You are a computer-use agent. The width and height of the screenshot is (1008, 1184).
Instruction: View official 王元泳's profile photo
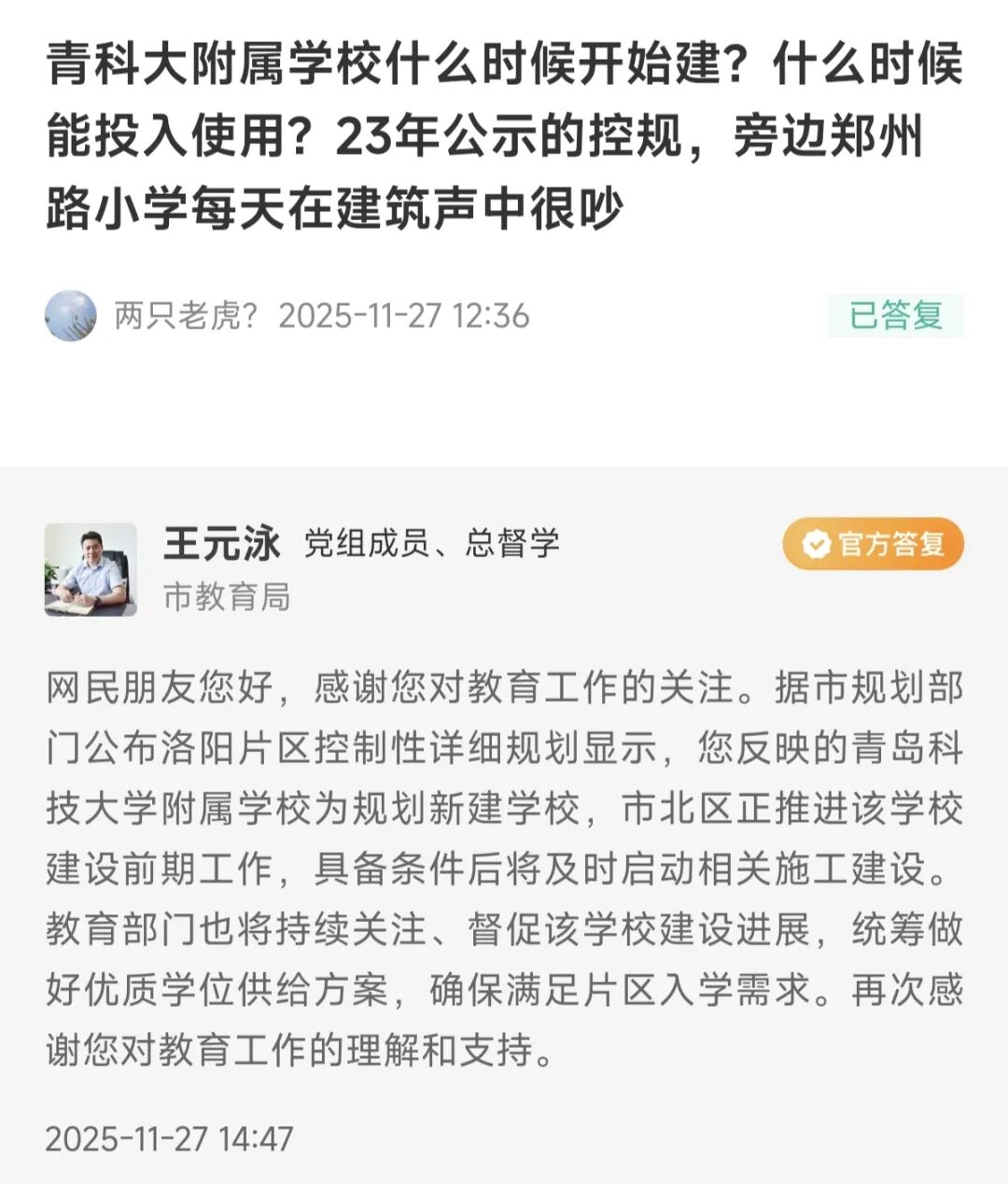[91, 569]
